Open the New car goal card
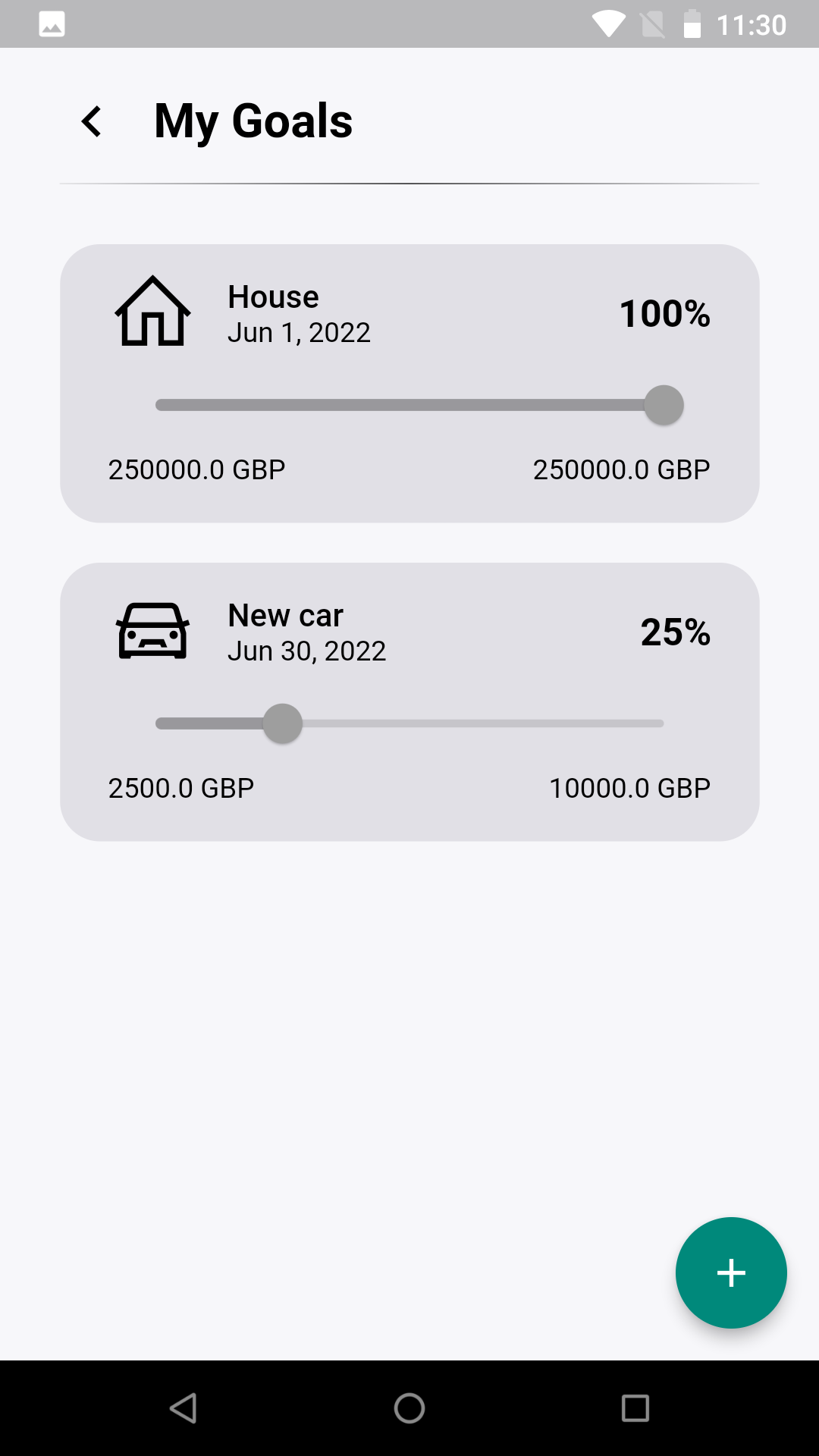The width and height of the screenshot is (819, 1456). (x=409, y=701)
